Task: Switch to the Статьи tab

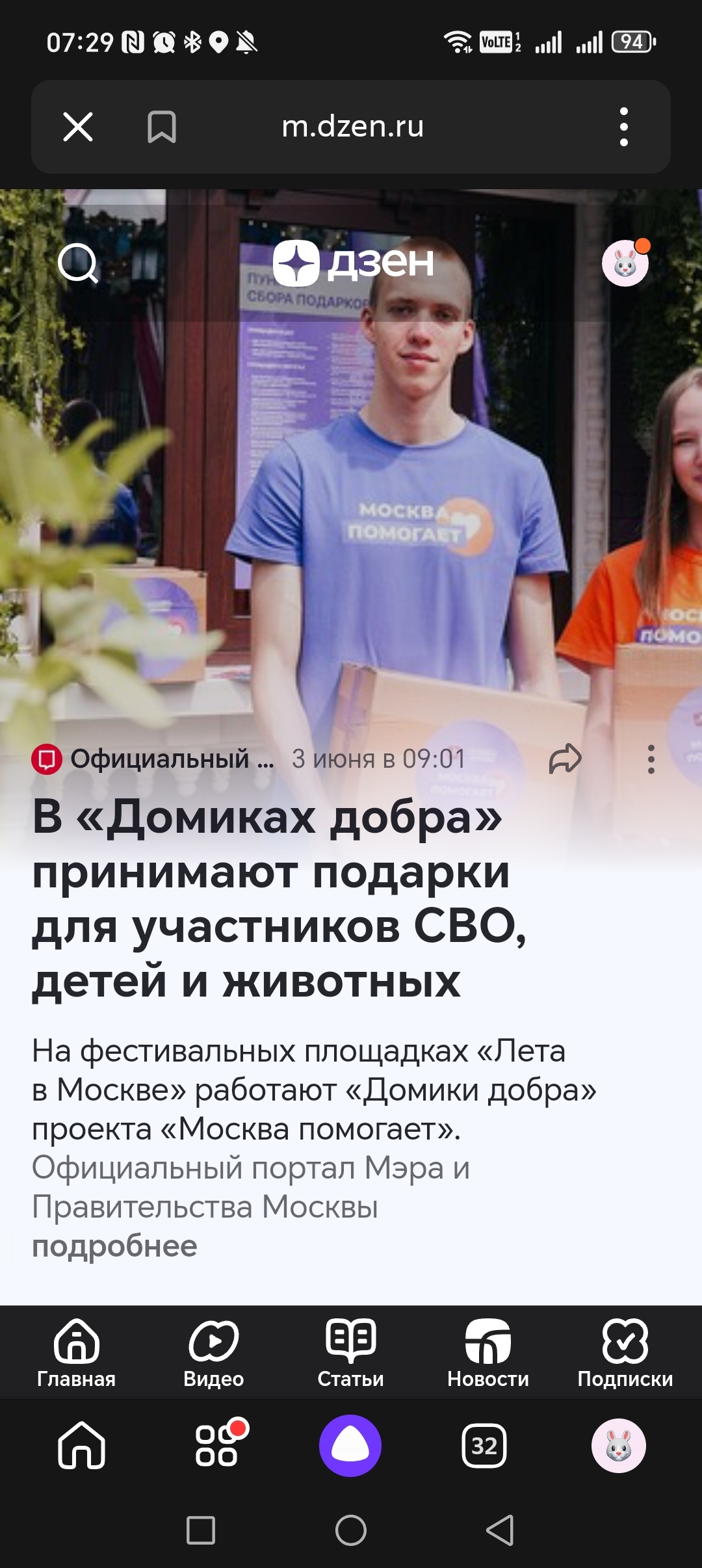Action: point(350,1353)
